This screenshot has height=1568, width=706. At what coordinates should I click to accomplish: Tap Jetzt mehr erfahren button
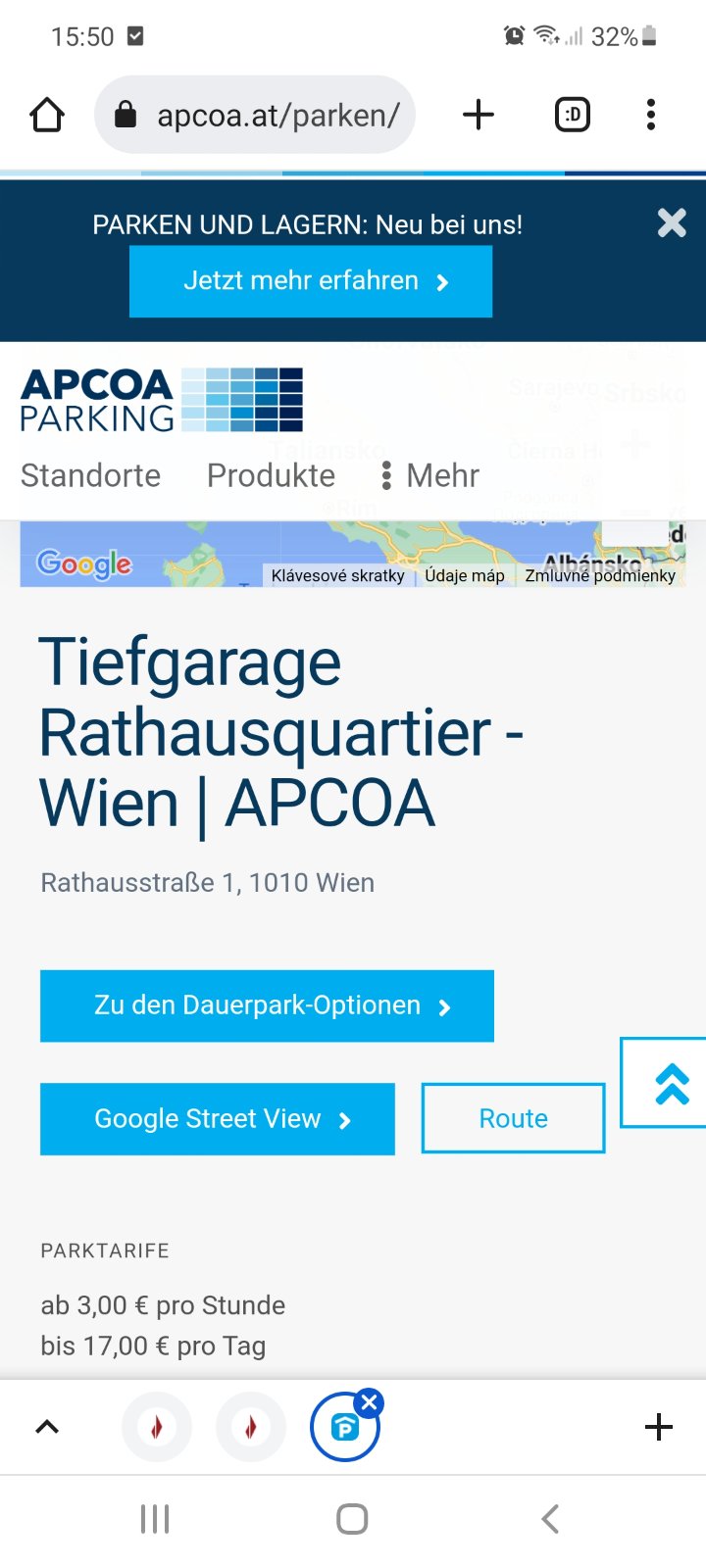(311, 281)
